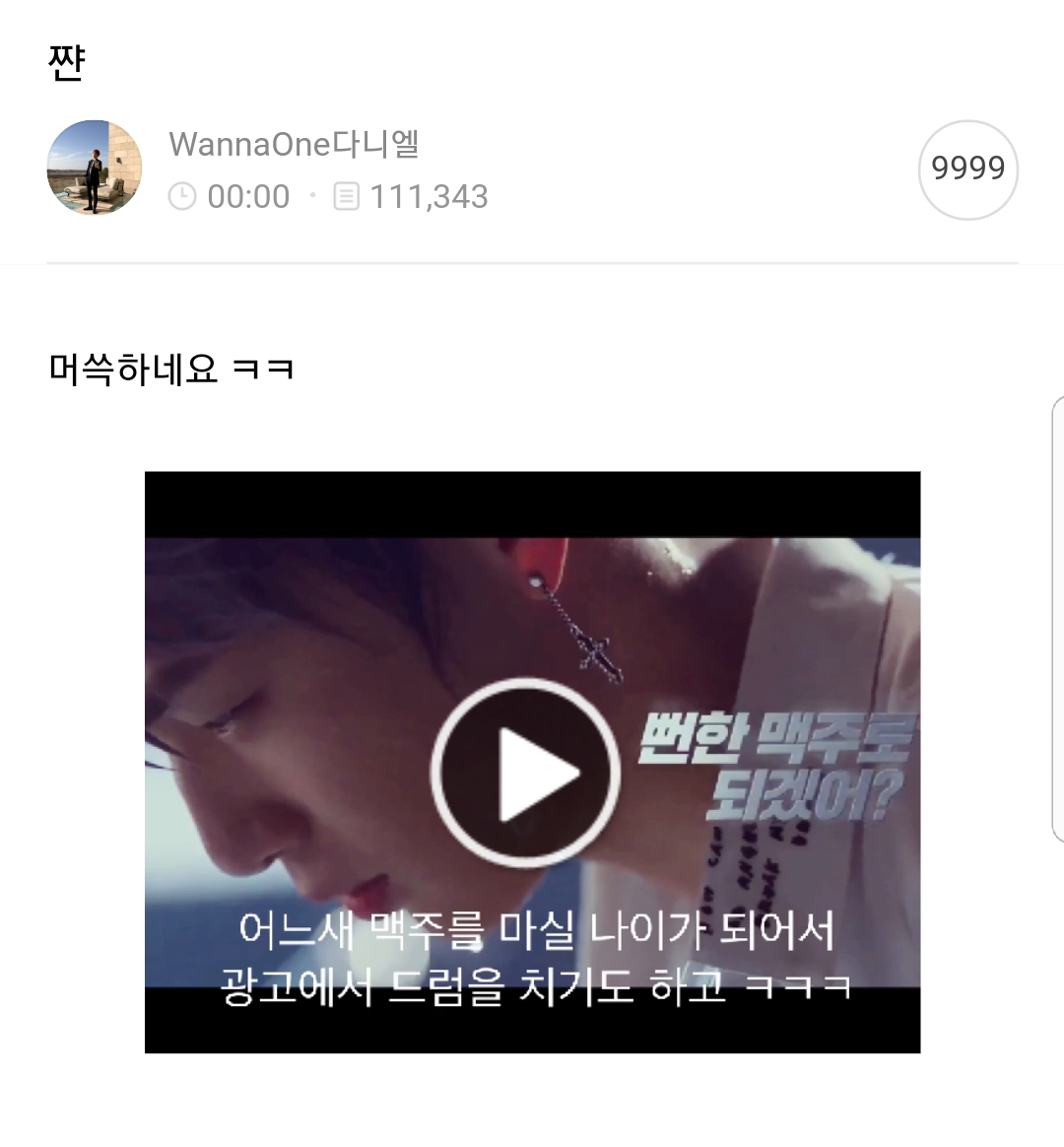View WannaOne다니엘's profile by name

(x=294, y=144)
